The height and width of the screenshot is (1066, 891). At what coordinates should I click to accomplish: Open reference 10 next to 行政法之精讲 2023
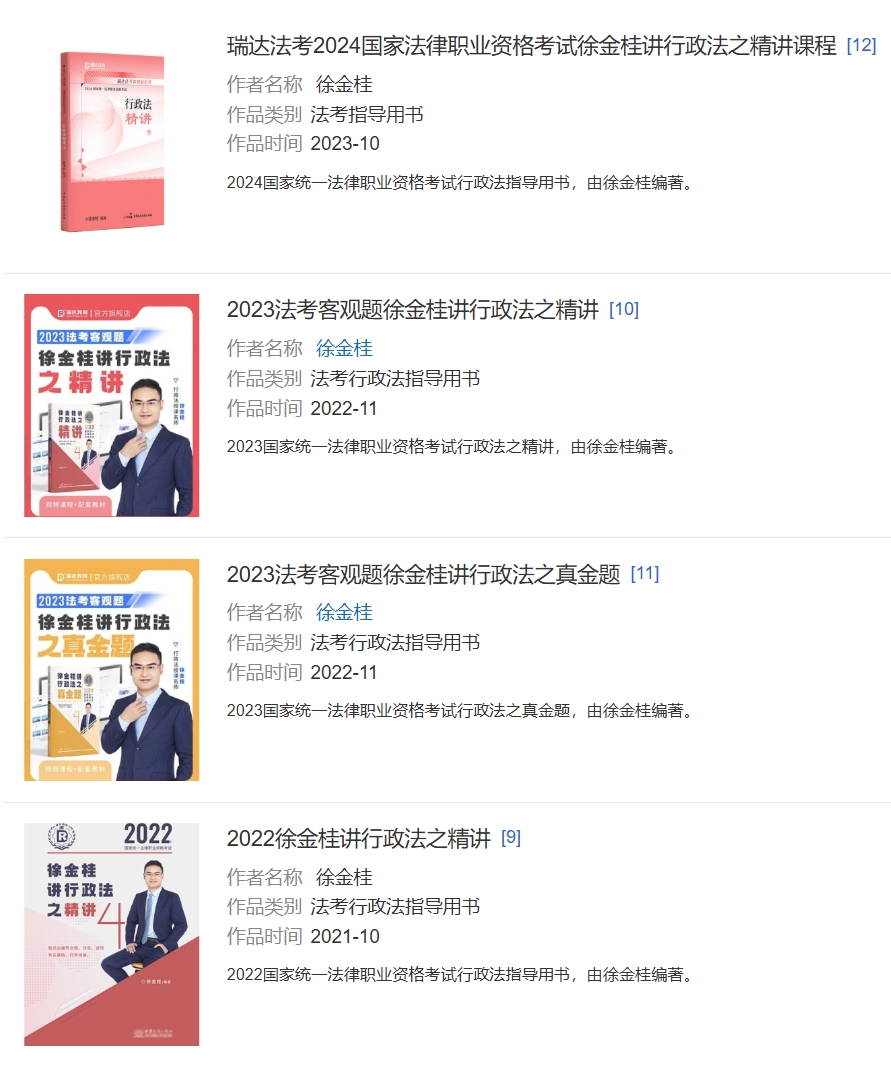(624, 310)
